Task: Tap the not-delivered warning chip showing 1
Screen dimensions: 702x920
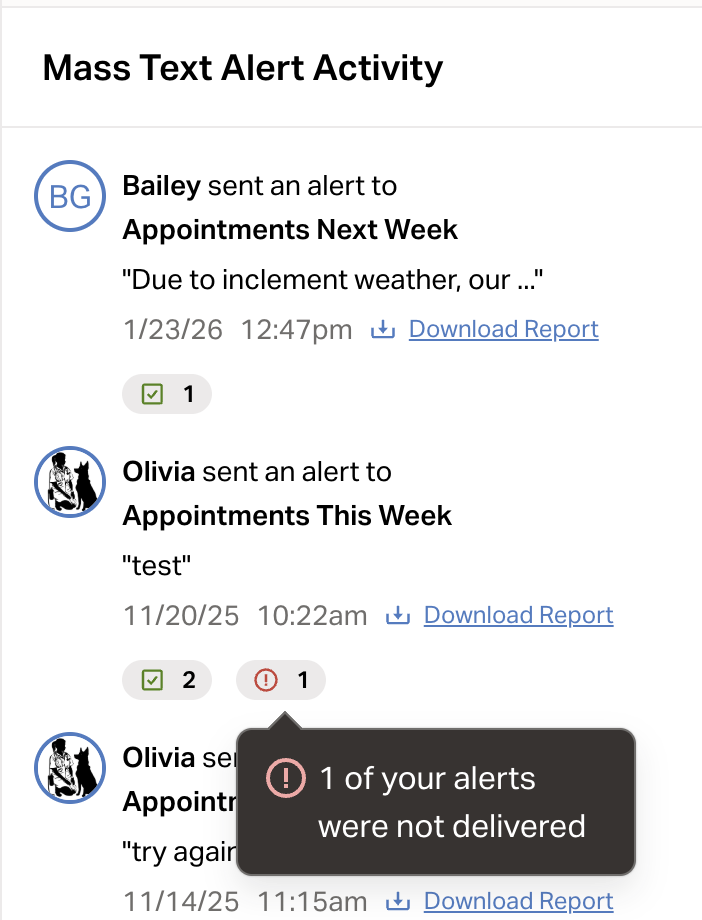Action: pyautogui.click(x=281, y=681)
